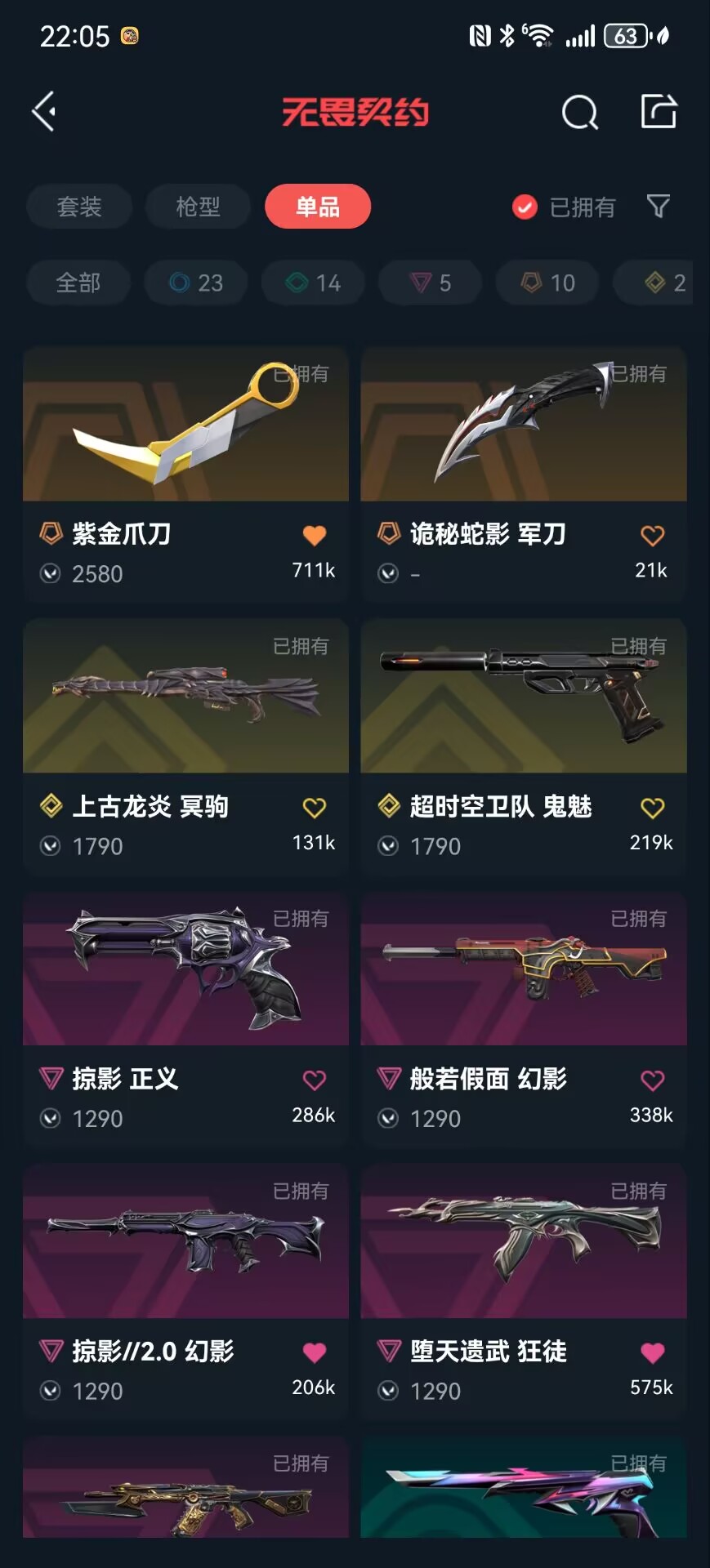
Task: Like the 般若假面 幻影 skin
Action: point(652,1080)
